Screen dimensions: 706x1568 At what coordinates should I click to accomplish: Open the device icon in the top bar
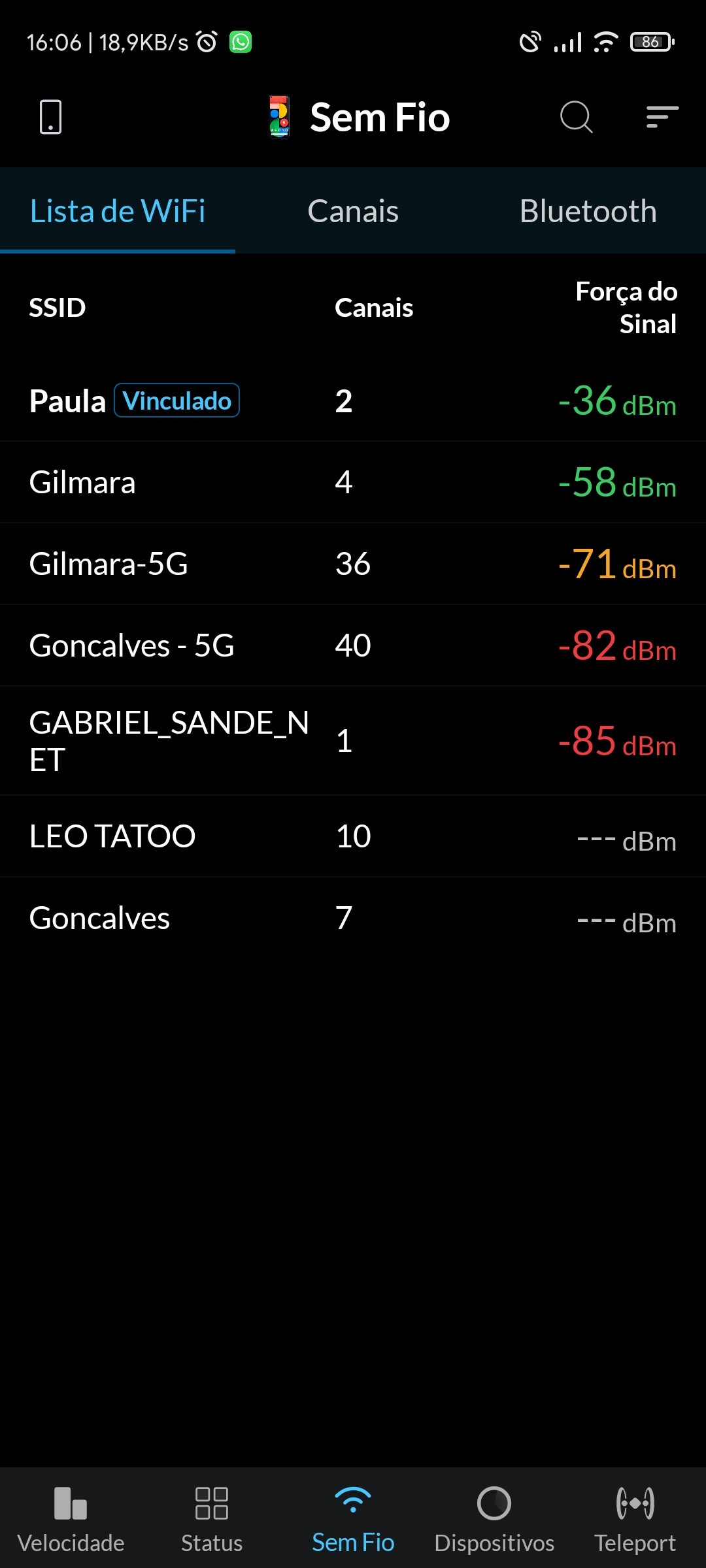tap(50, 117)
